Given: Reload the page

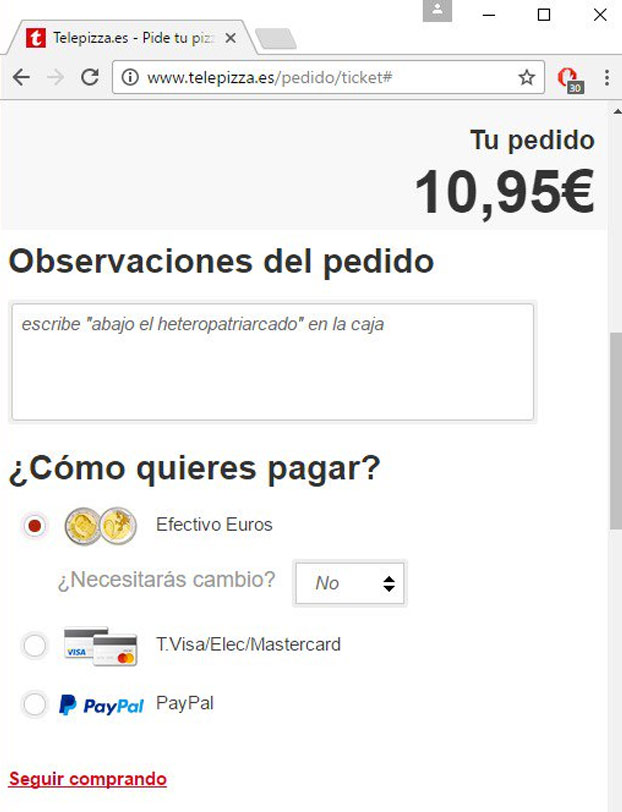Looking at the screenshot, I should (89, 77).
